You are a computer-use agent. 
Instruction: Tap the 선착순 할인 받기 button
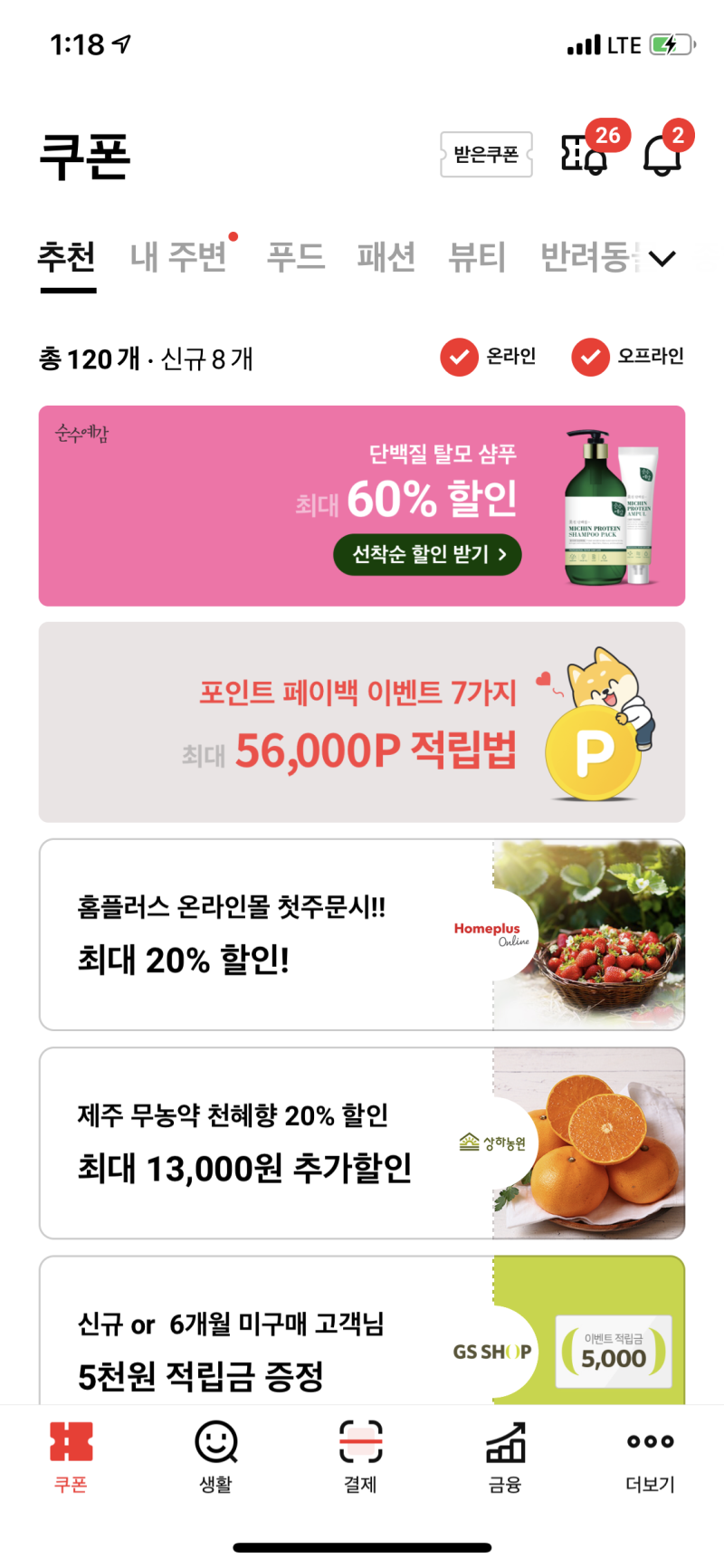(x=427, y=554)
